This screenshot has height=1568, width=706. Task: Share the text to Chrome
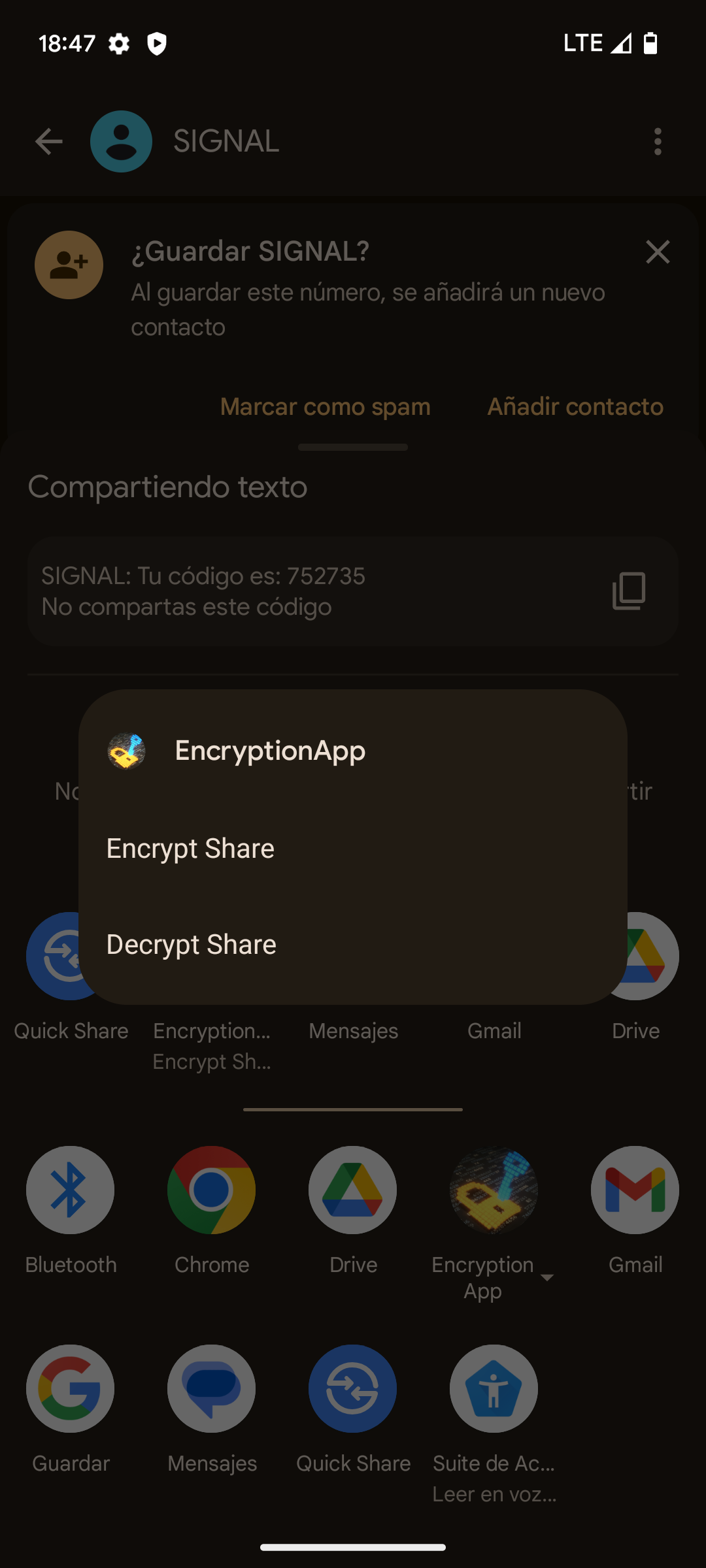211,1190
